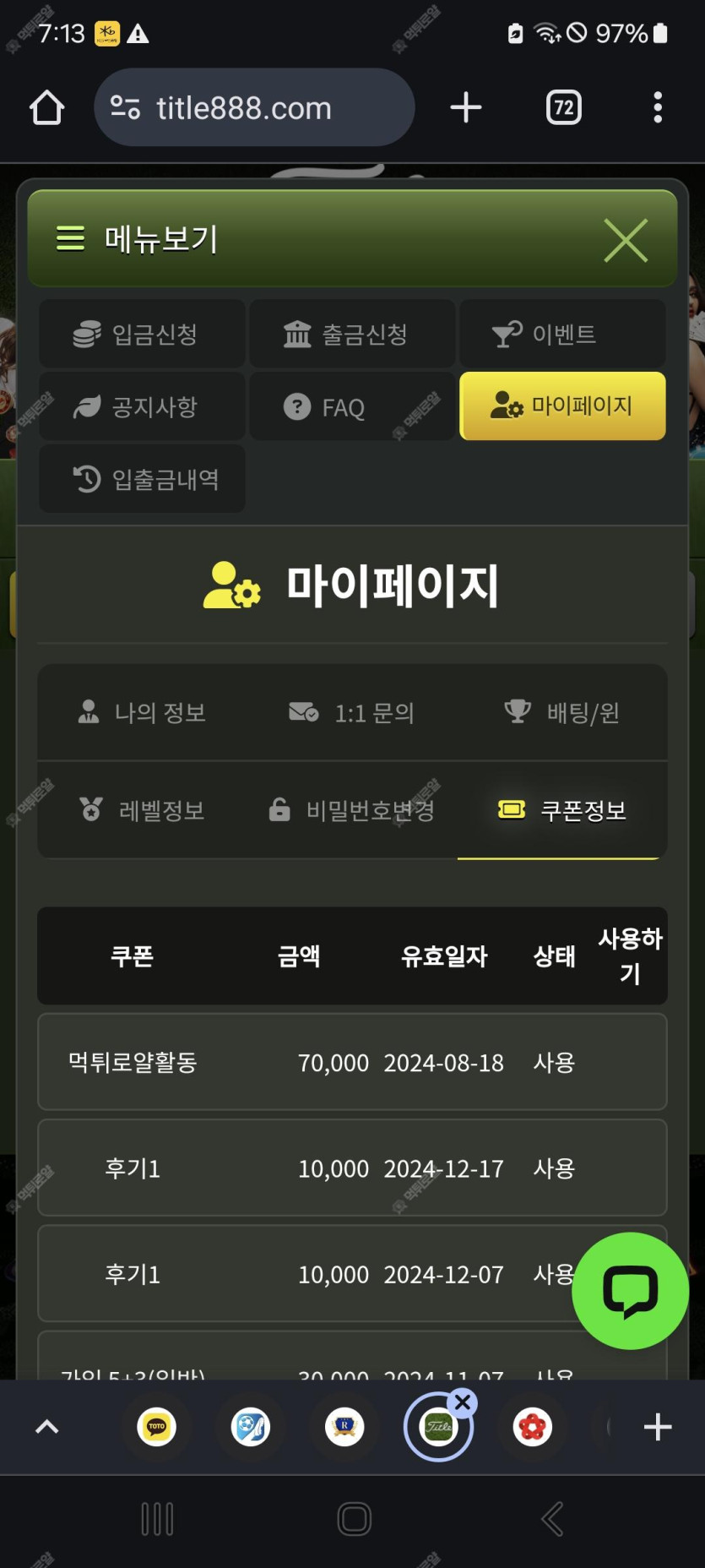
Task: Switch to 나의 정보 tab
Action: pyautogui.click(x=142, y=713)
